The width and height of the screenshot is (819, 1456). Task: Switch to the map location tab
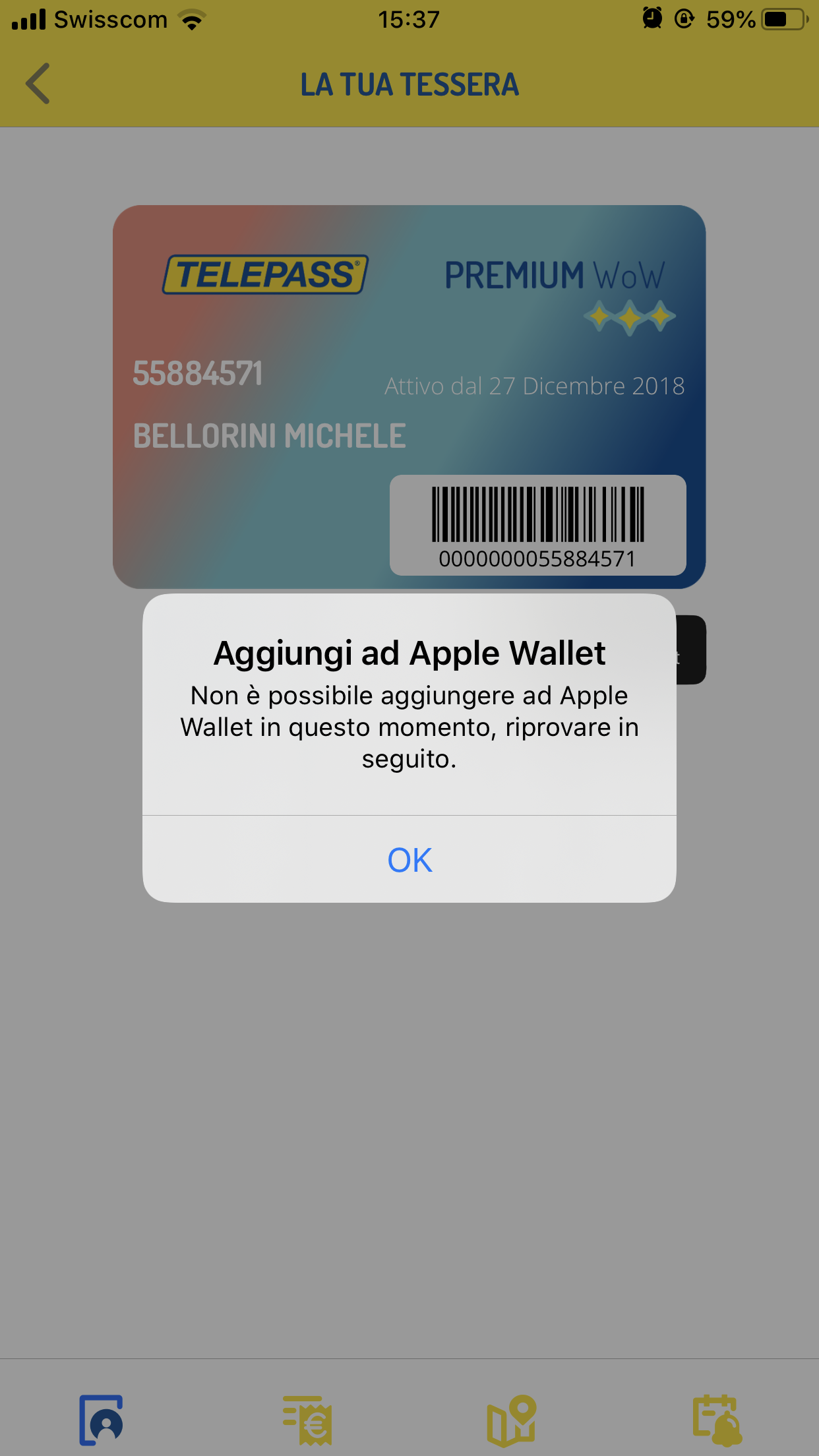(512, 1420)
